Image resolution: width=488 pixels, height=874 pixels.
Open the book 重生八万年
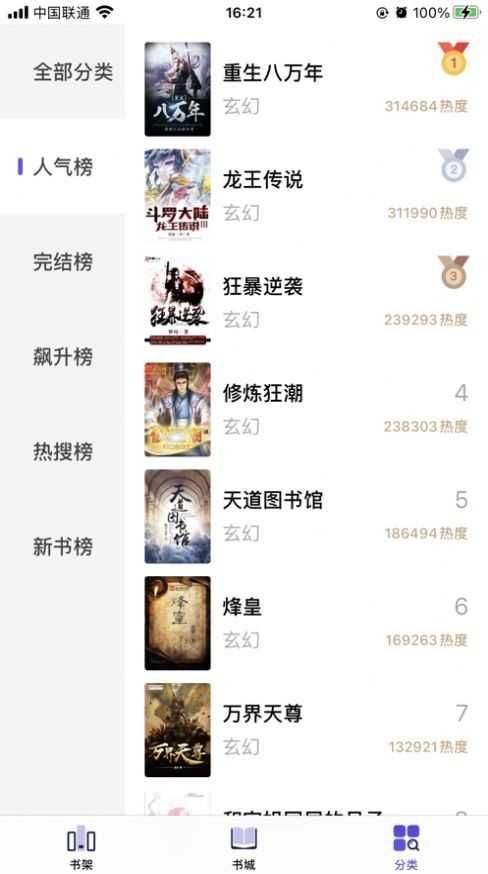click(x=306, y=89)
